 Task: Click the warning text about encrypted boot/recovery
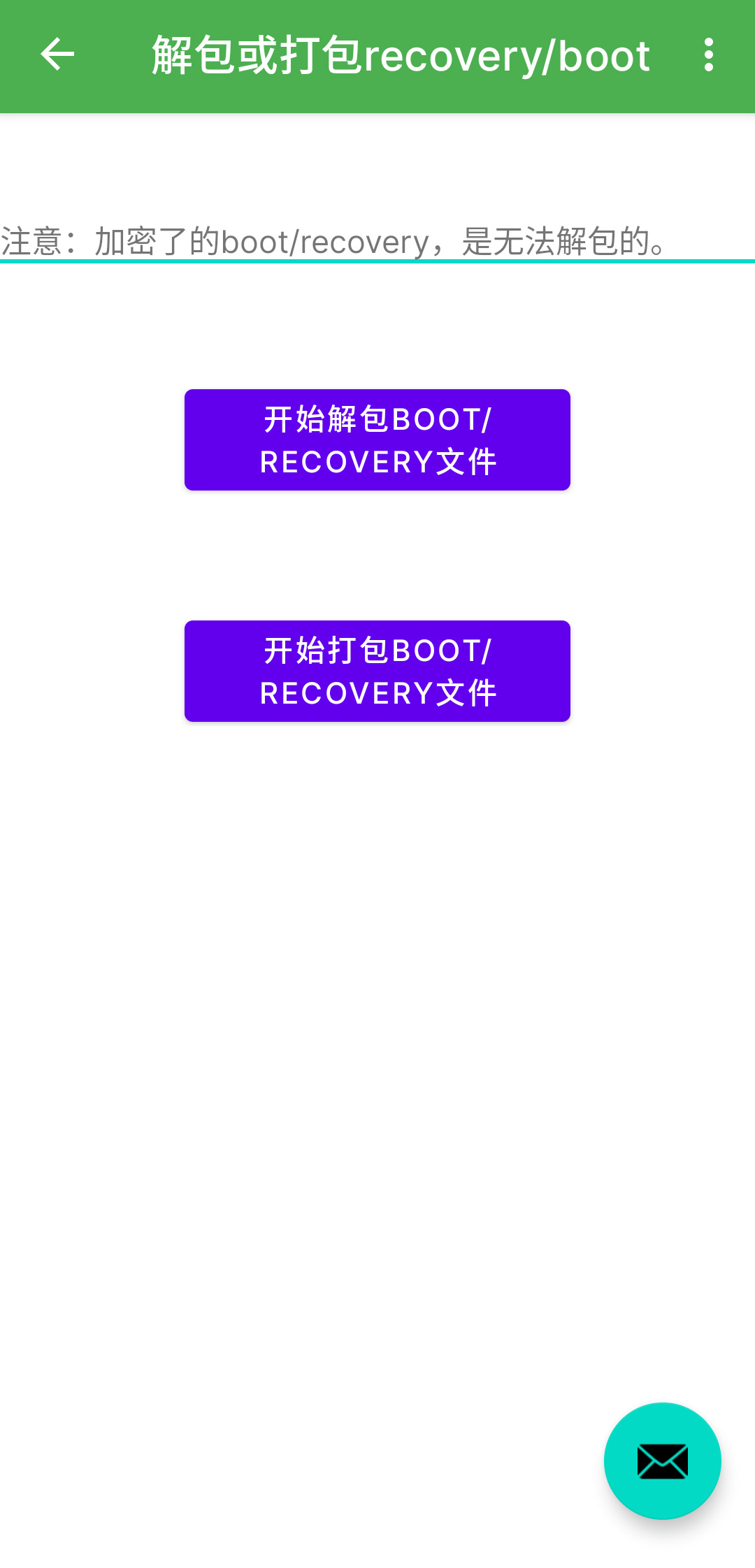[334, 240]
